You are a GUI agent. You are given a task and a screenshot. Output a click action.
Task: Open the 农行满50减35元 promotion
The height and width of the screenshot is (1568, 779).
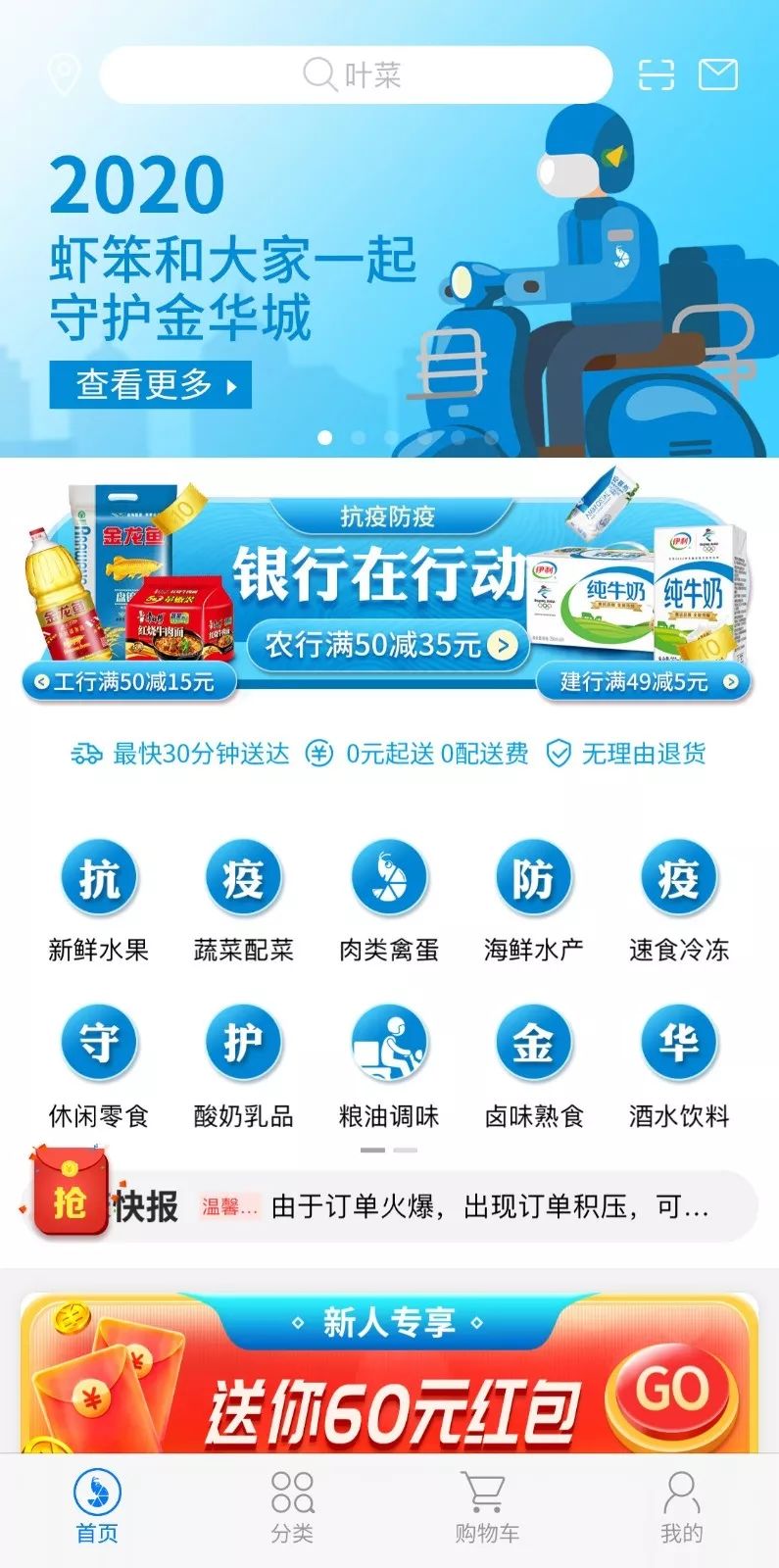(x=388, y=645)
